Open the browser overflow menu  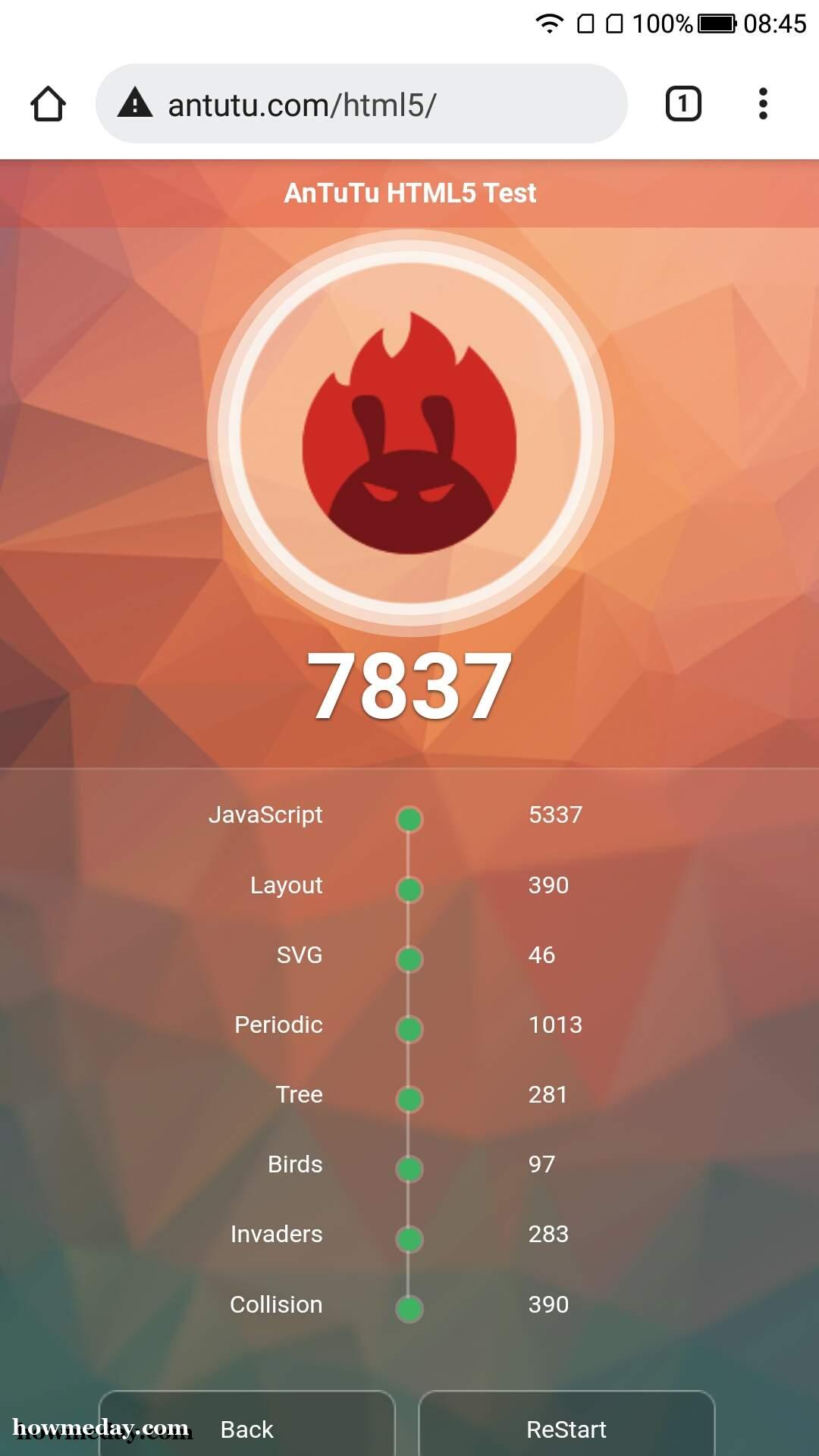(x=763, y=104)
